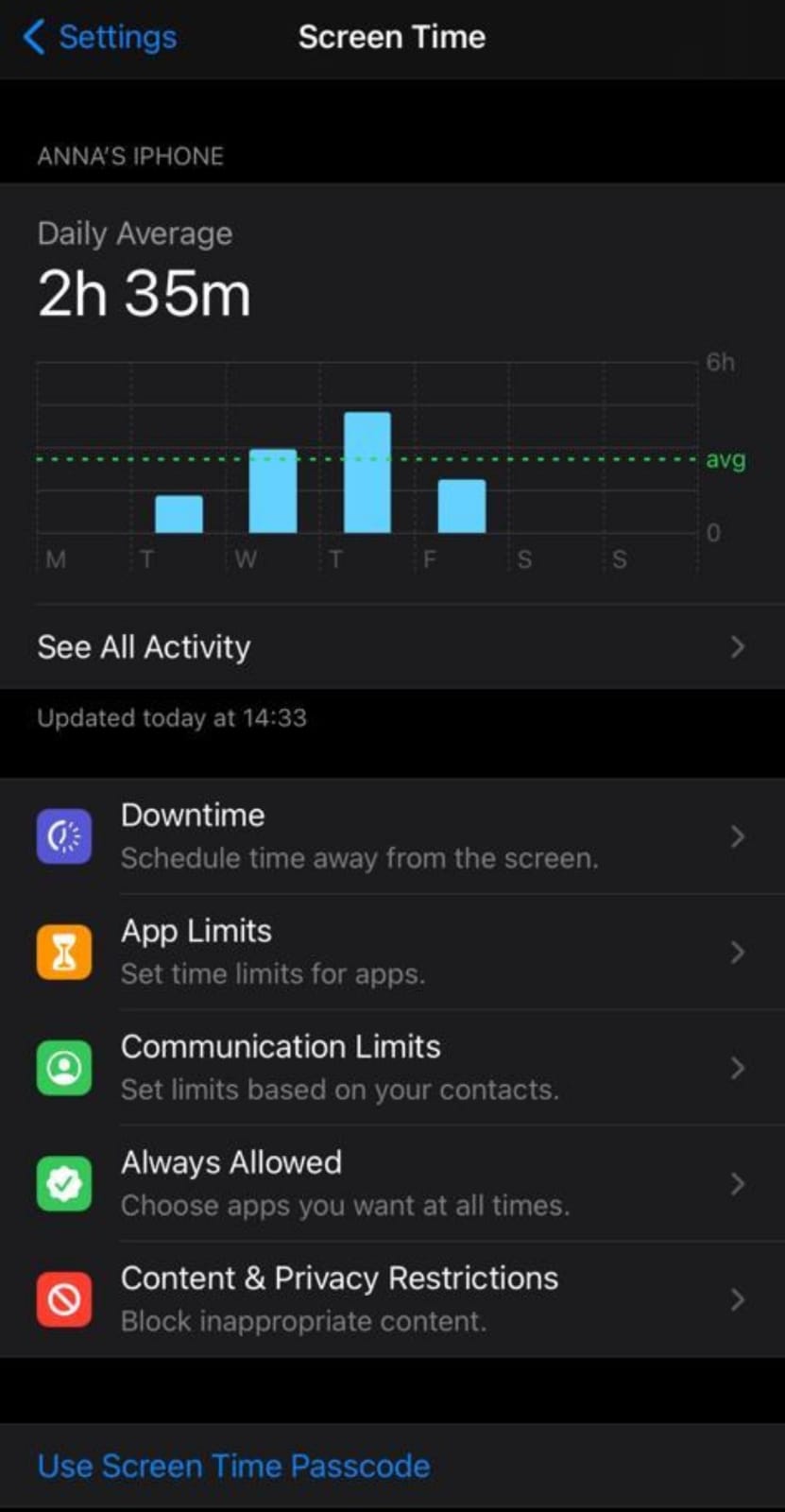Open the Downtime settings
Image resolution: width=785 pixels, height=1512 pixels.
(391, 836)
